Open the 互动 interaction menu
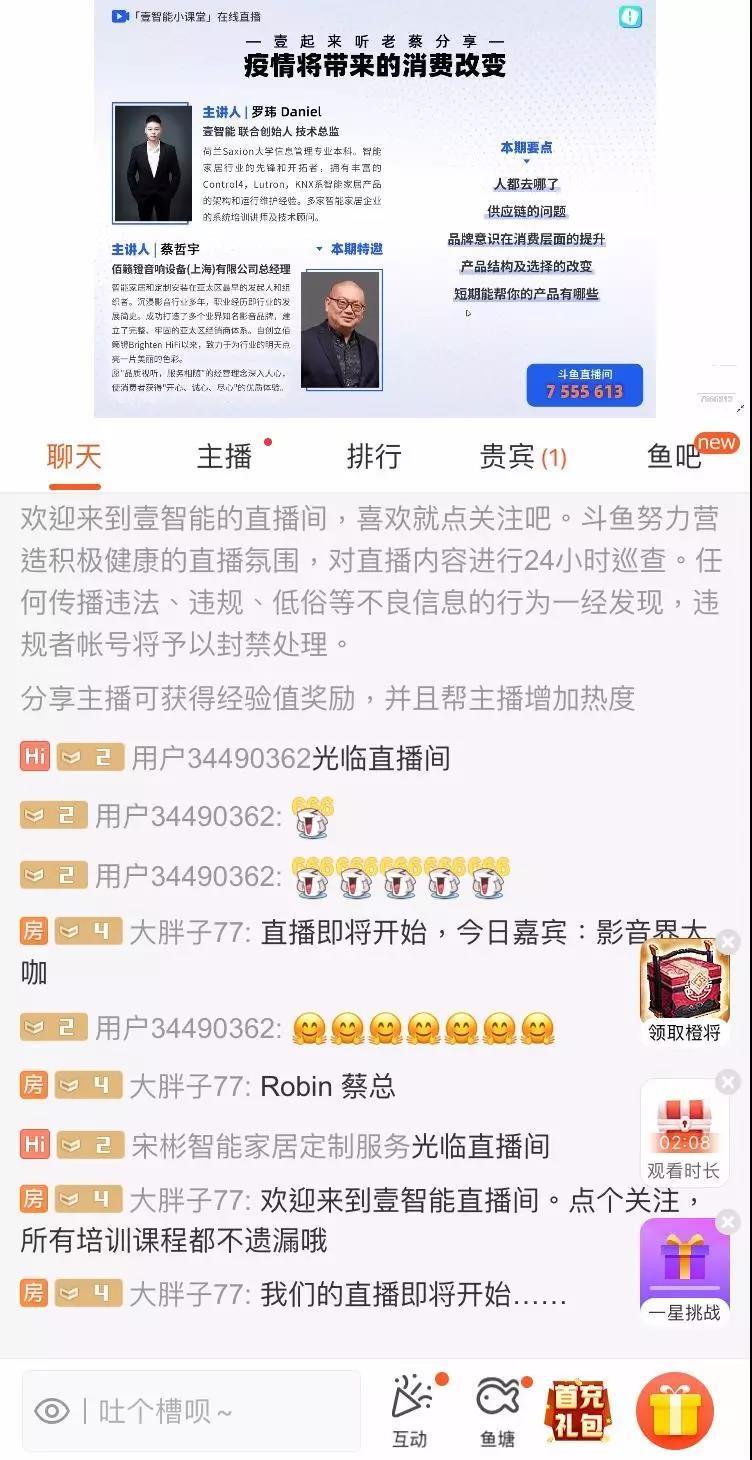Image resolution: width=752 pixels, height=1460 pixels. [410, 1410]
